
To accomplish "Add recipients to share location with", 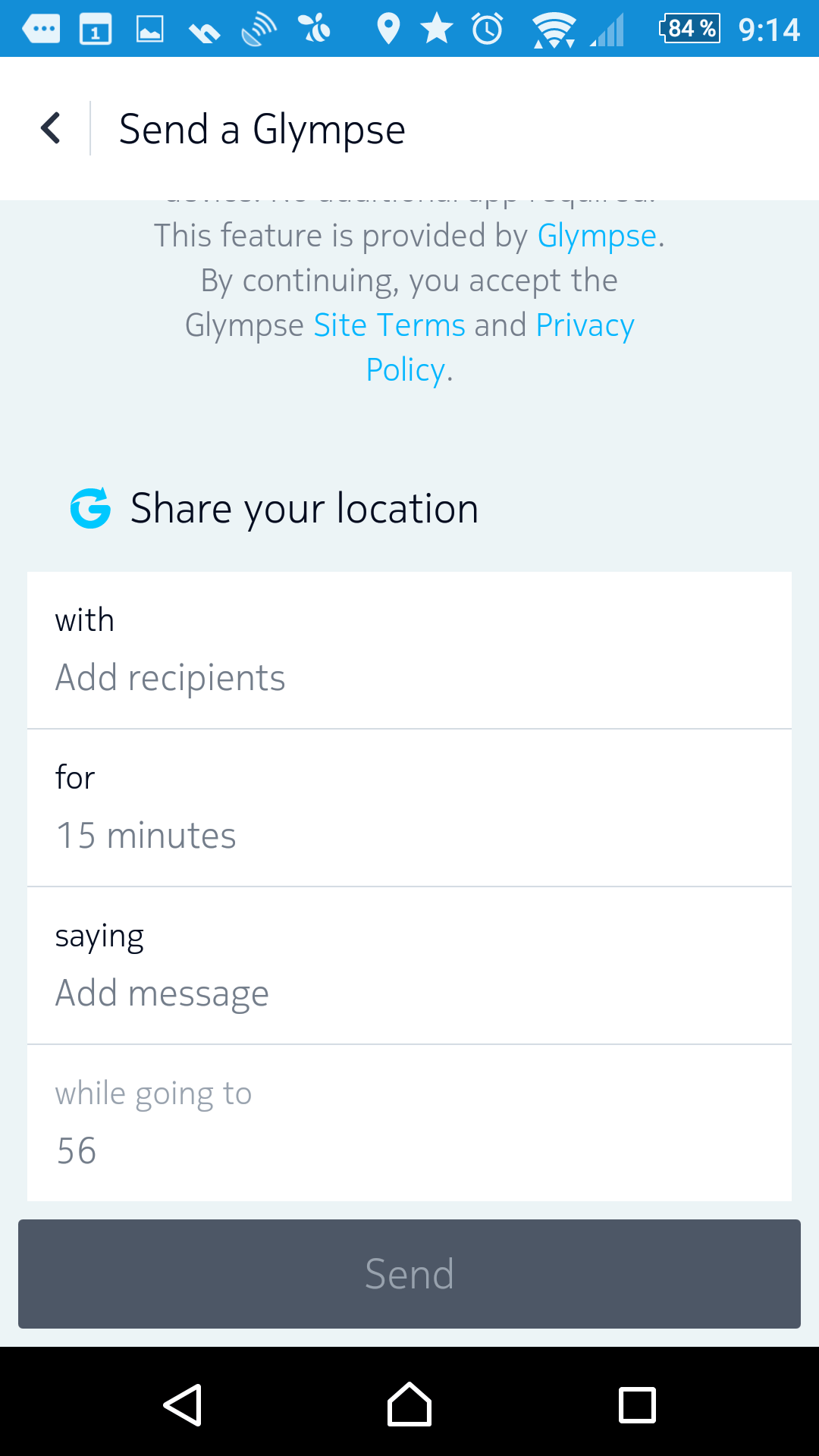I will (x=409, y=651).
